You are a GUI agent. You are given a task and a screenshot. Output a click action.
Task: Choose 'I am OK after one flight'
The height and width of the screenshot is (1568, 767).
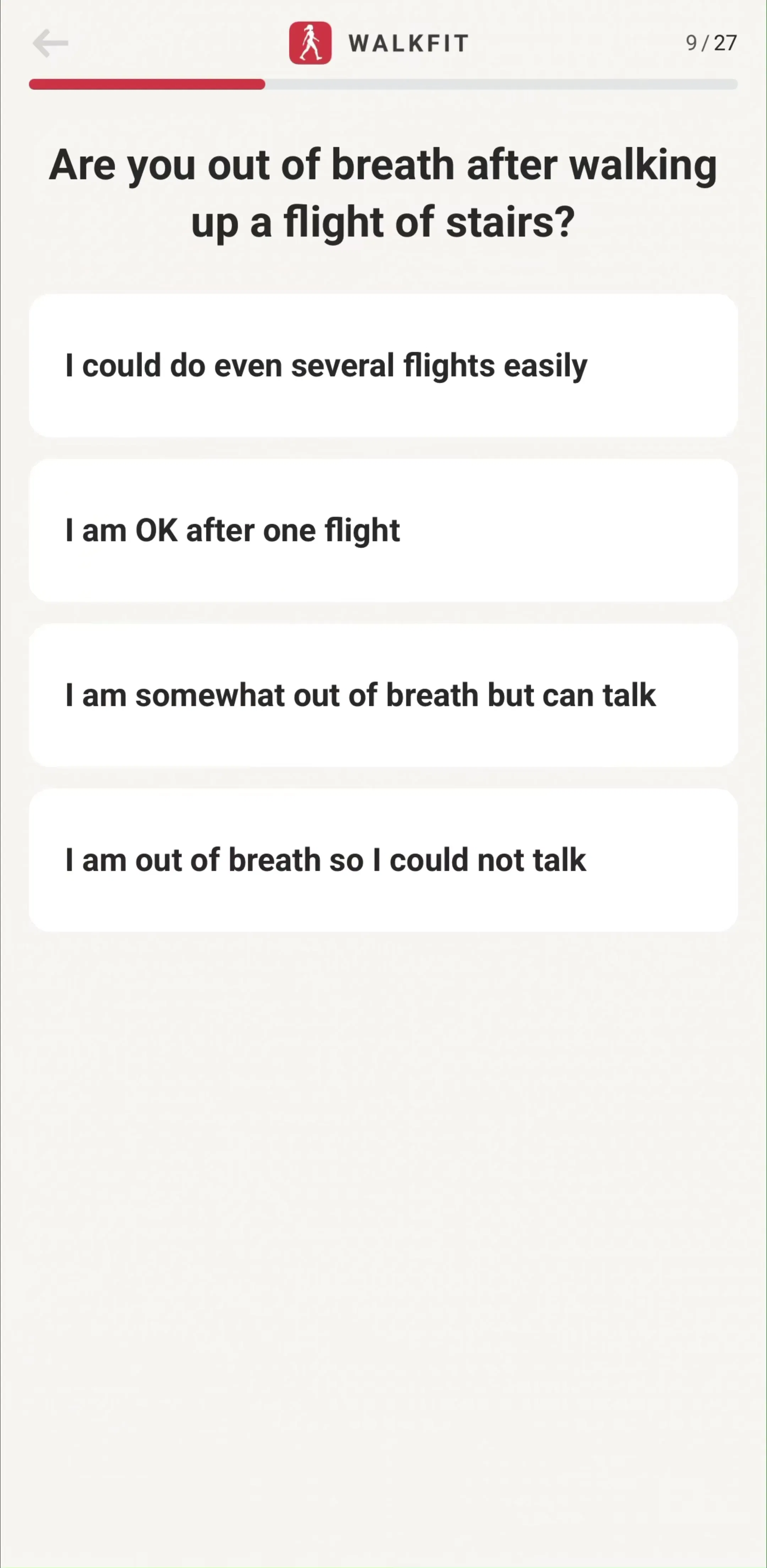pyautogui.click(x=383, y=531)
